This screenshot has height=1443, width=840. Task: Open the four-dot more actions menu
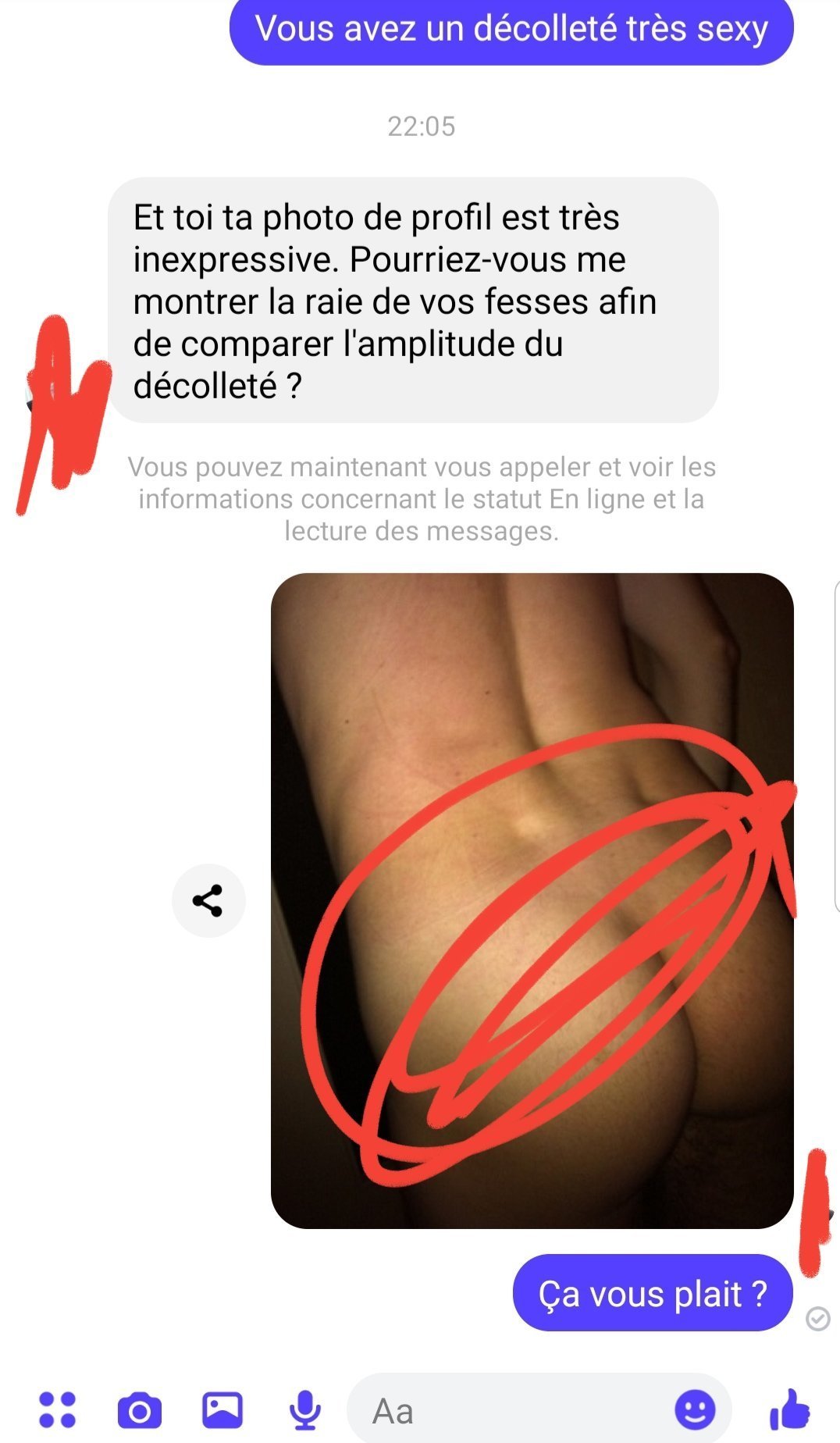click(x=58, y=1409)
